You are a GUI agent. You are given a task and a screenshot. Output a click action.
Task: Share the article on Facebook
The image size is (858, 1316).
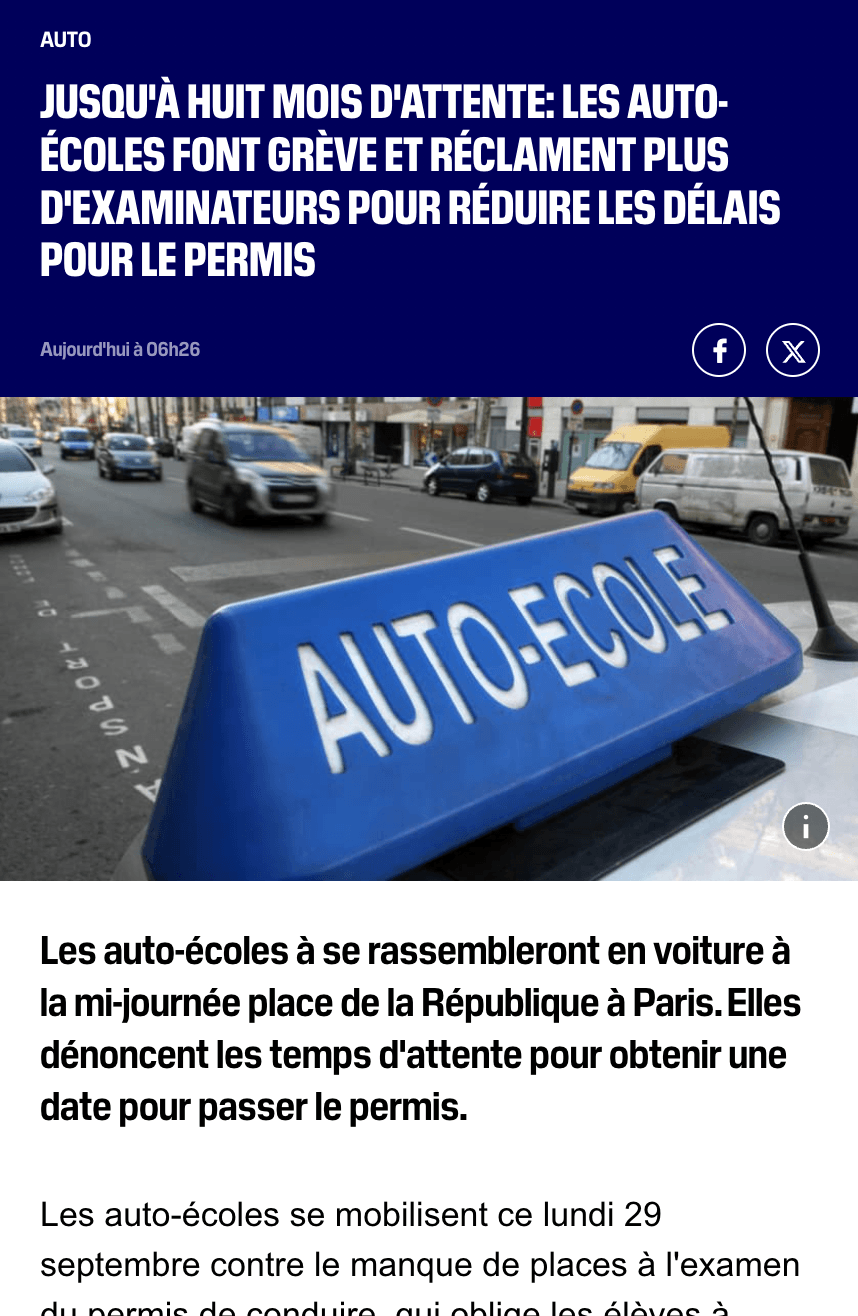point(719,351)
